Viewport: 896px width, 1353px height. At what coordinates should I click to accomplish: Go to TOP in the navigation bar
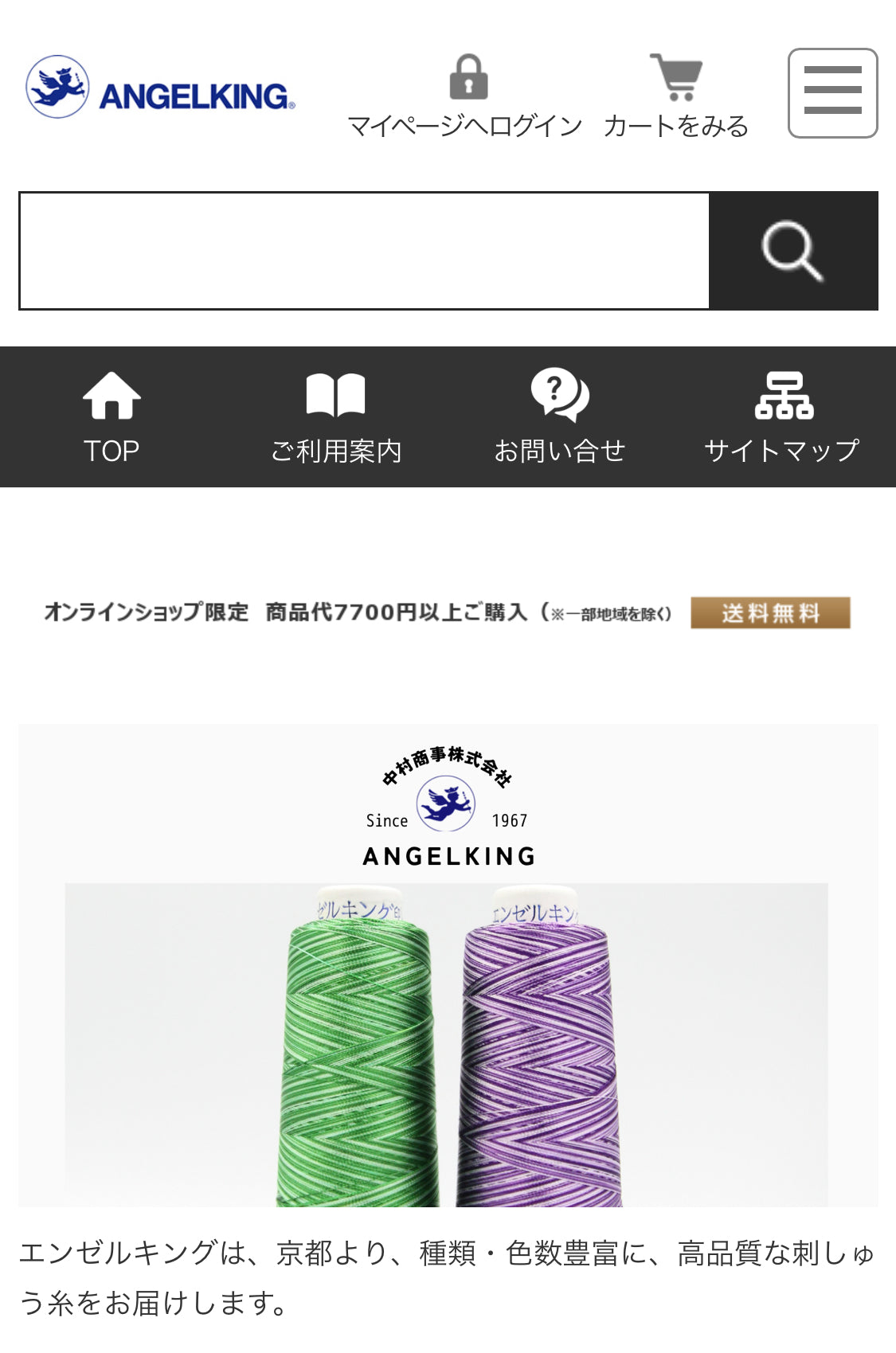pos(112,417)
